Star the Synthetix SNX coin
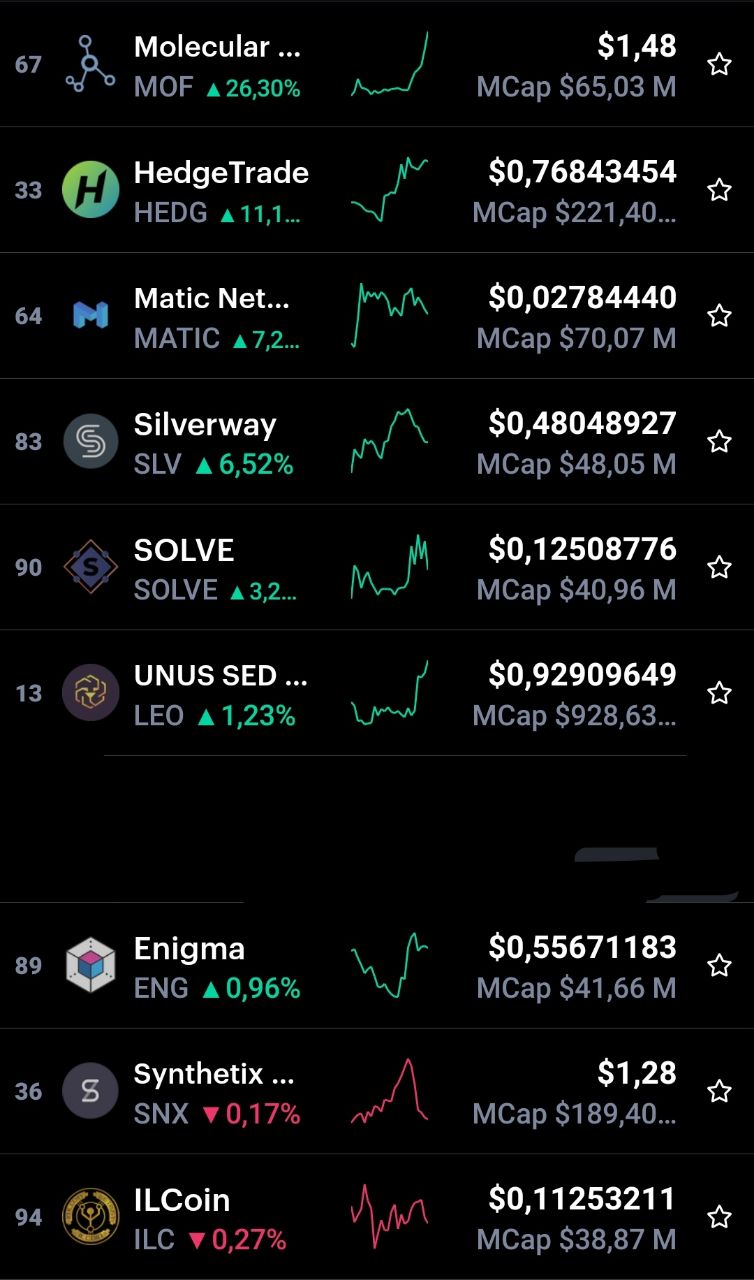 click(719, 1092)
